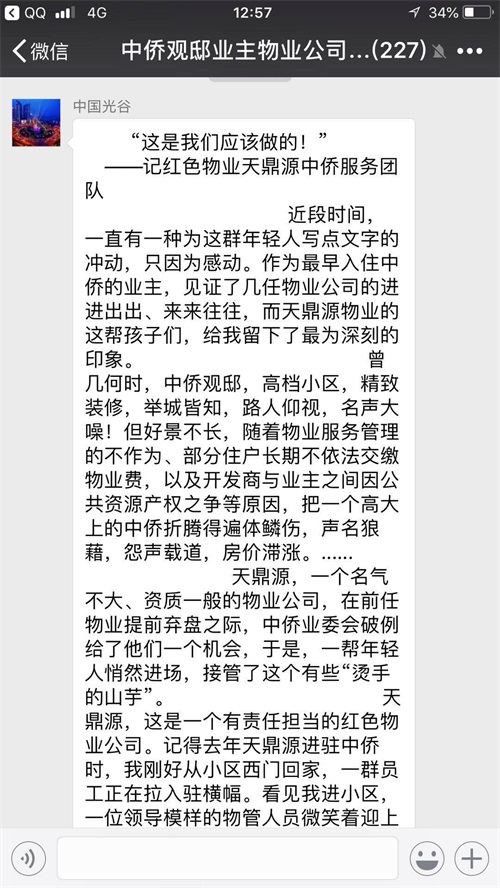The image size is (500, 888).
Task: Switch to voice message input
Action: (x=28, y=859)
